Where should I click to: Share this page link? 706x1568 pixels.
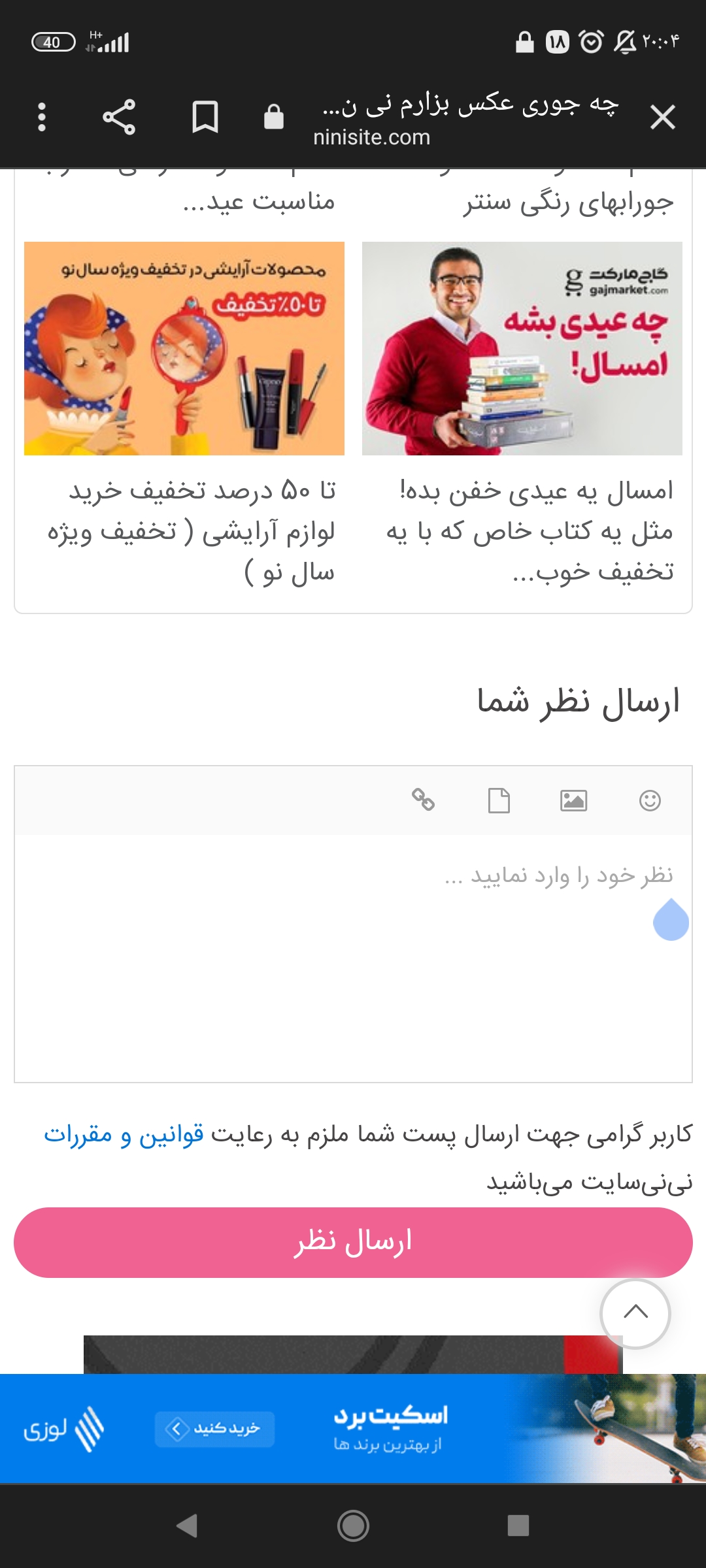[119, 118]
